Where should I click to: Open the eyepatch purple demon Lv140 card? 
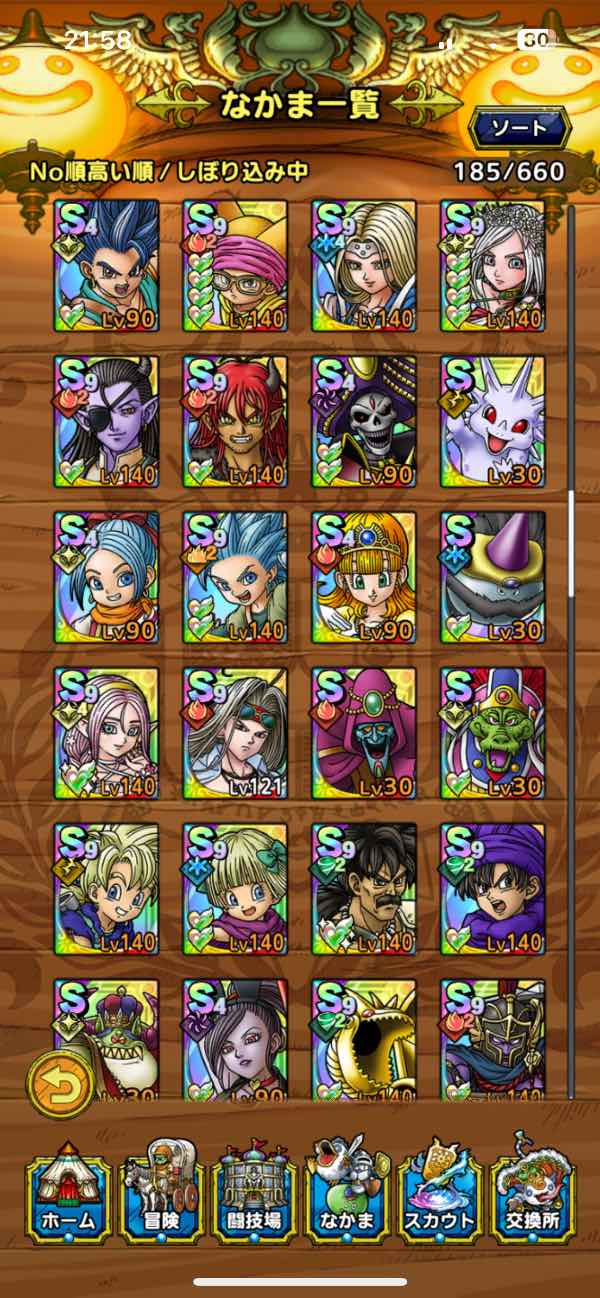pos(106,422)
